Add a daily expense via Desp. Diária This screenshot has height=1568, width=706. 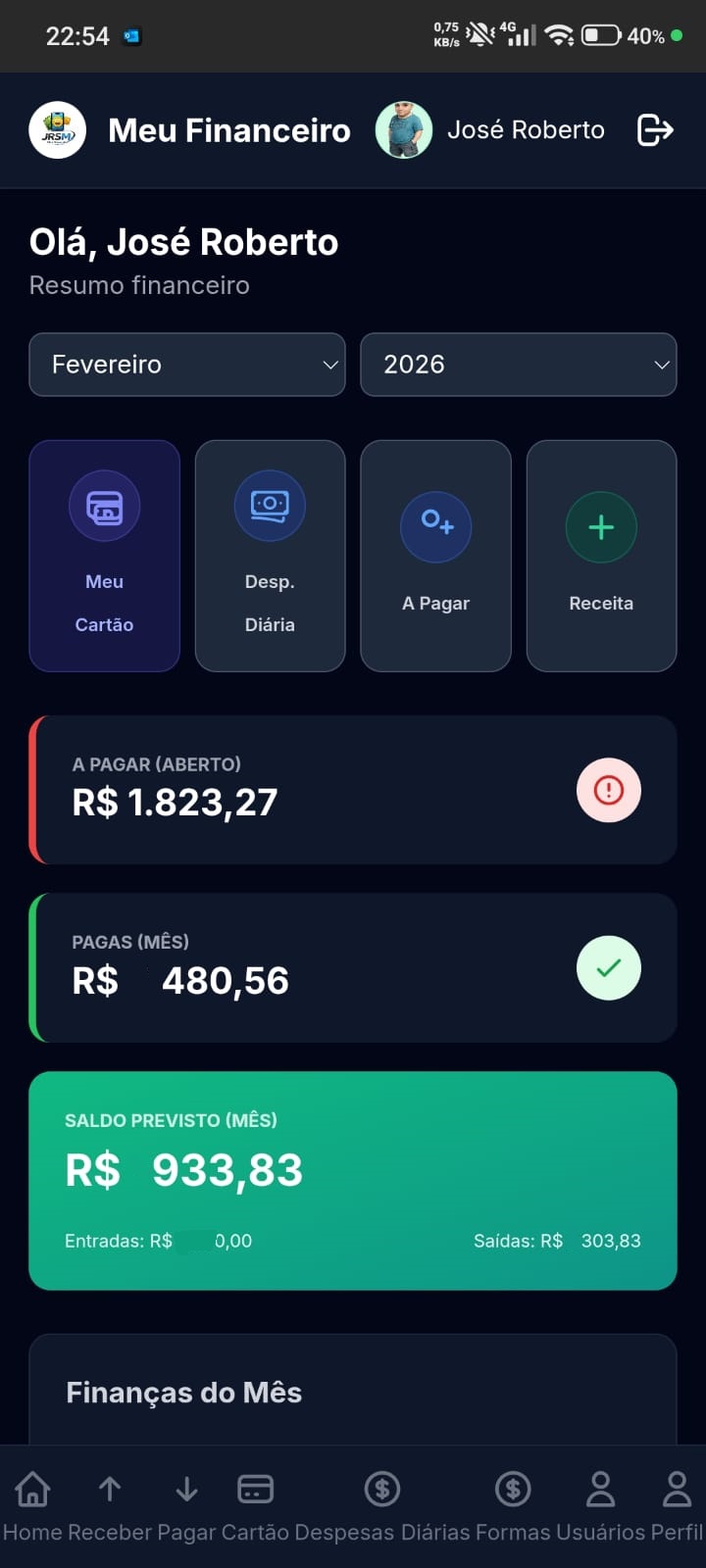coord(270,556)
